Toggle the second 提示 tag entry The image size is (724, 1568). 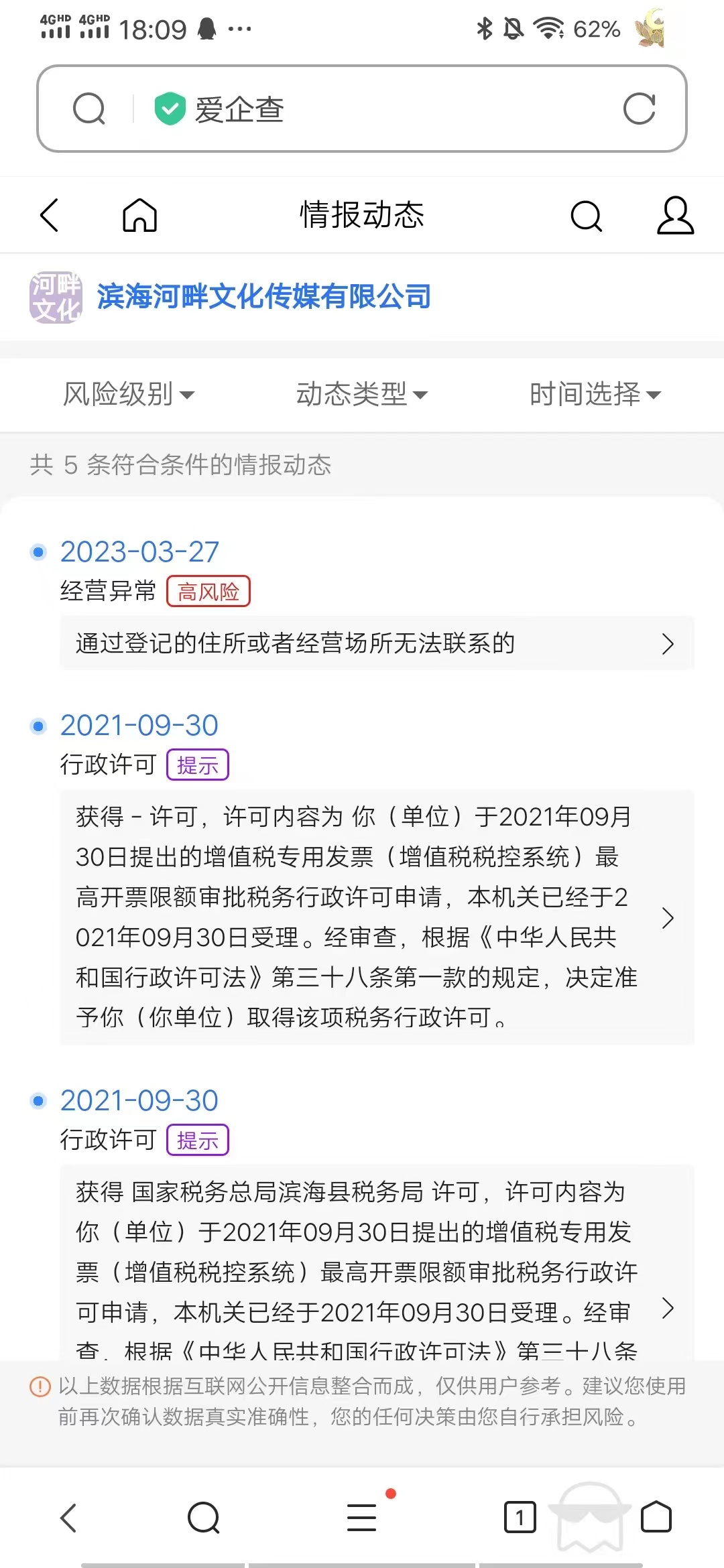pyautogui.click(x=198, y=1139)
